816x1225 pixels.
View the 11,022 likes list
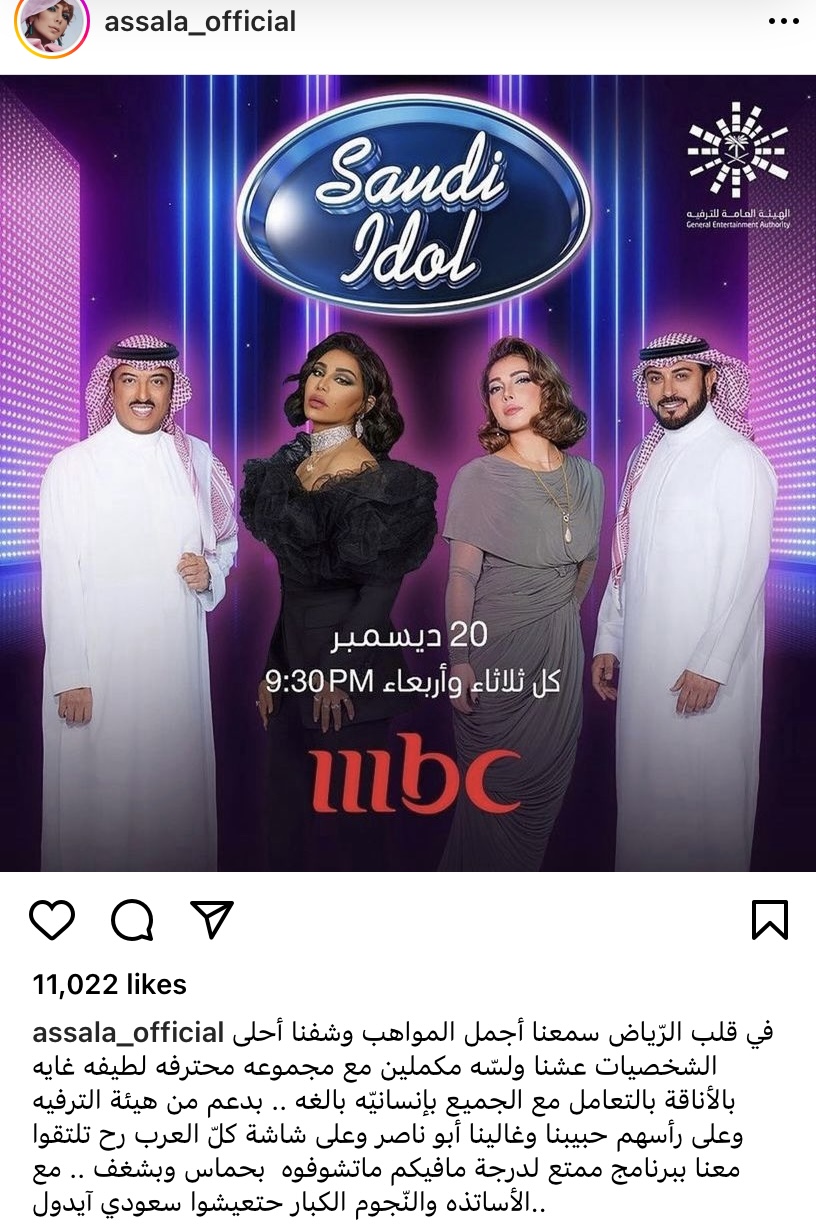pos(110,984)
